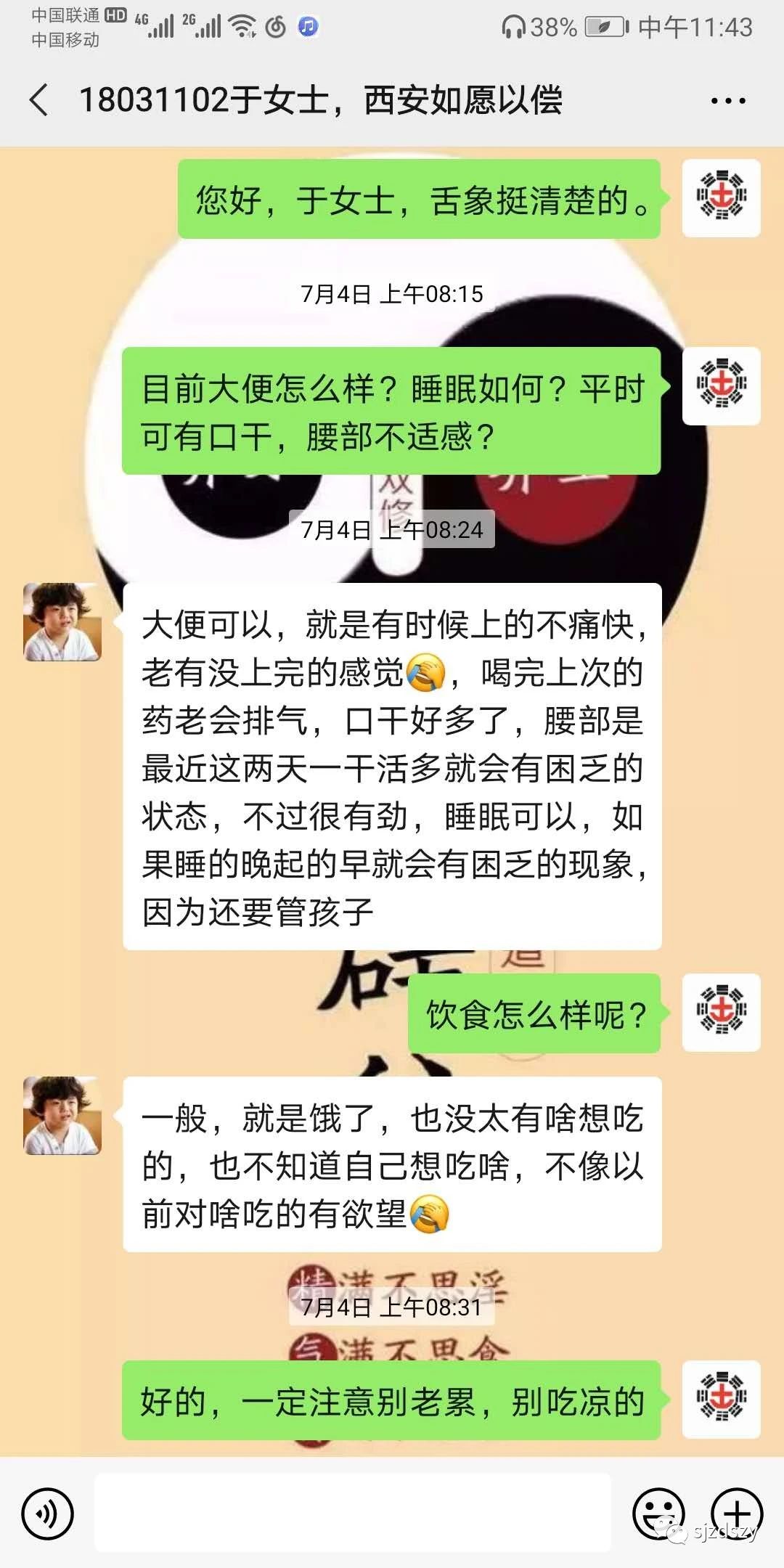Viewport: 784px width, 1568px height.
Task: Open child-photo avatar beside 大便可以 message
Action: [x=62, y=622]
